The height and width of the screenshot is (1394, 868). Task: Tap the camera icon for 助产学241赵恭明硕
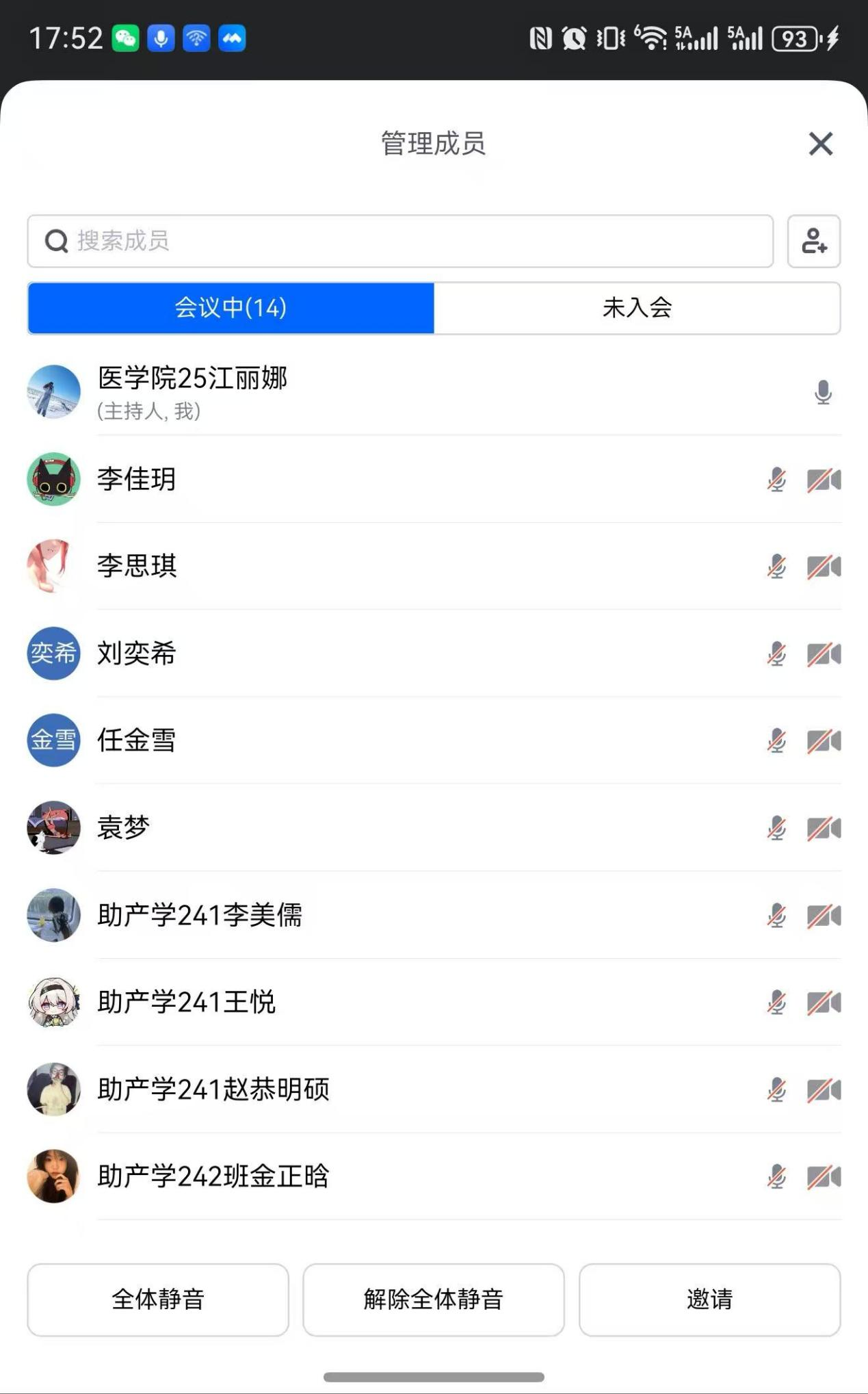[824, 1089]
